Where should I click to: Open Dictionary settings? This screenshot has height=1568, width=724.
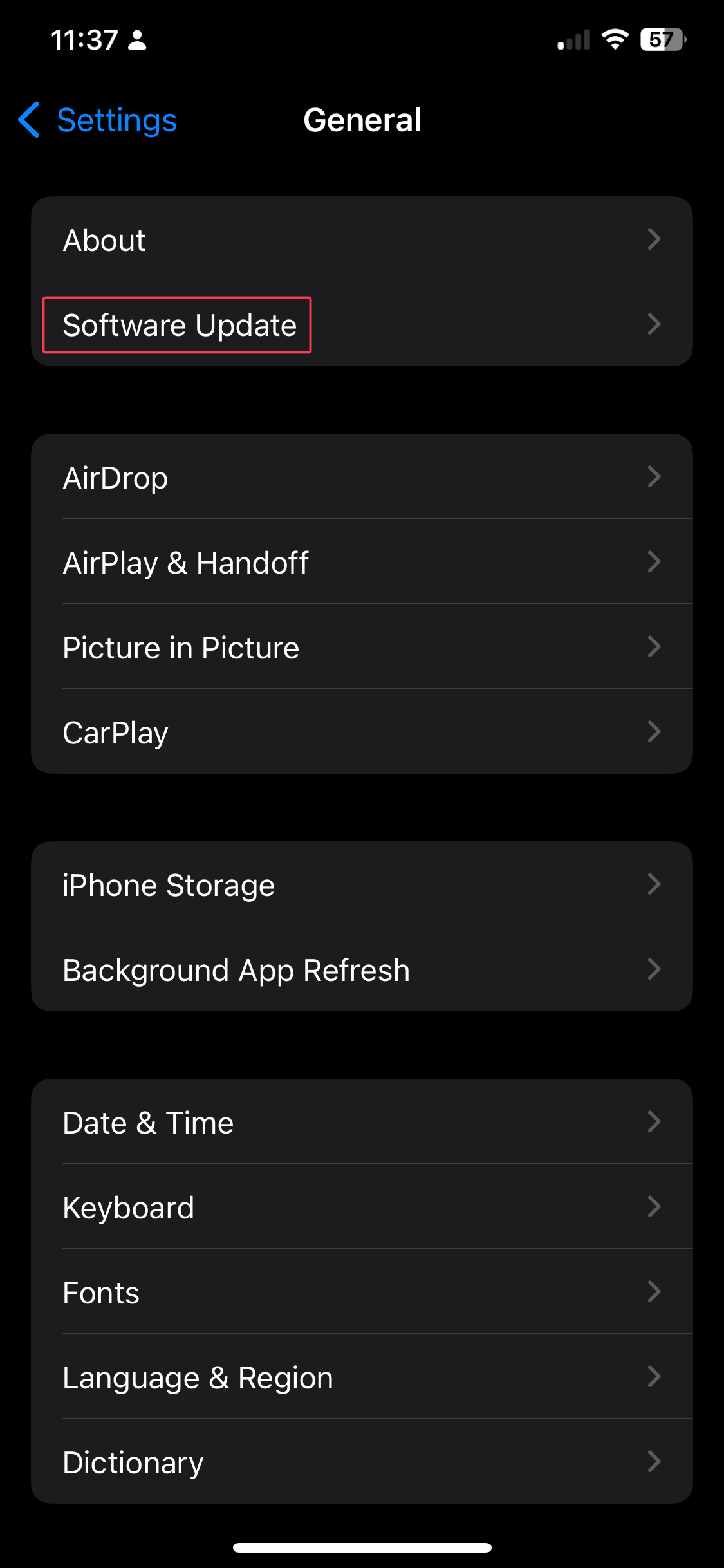[x=362, y=1462]
